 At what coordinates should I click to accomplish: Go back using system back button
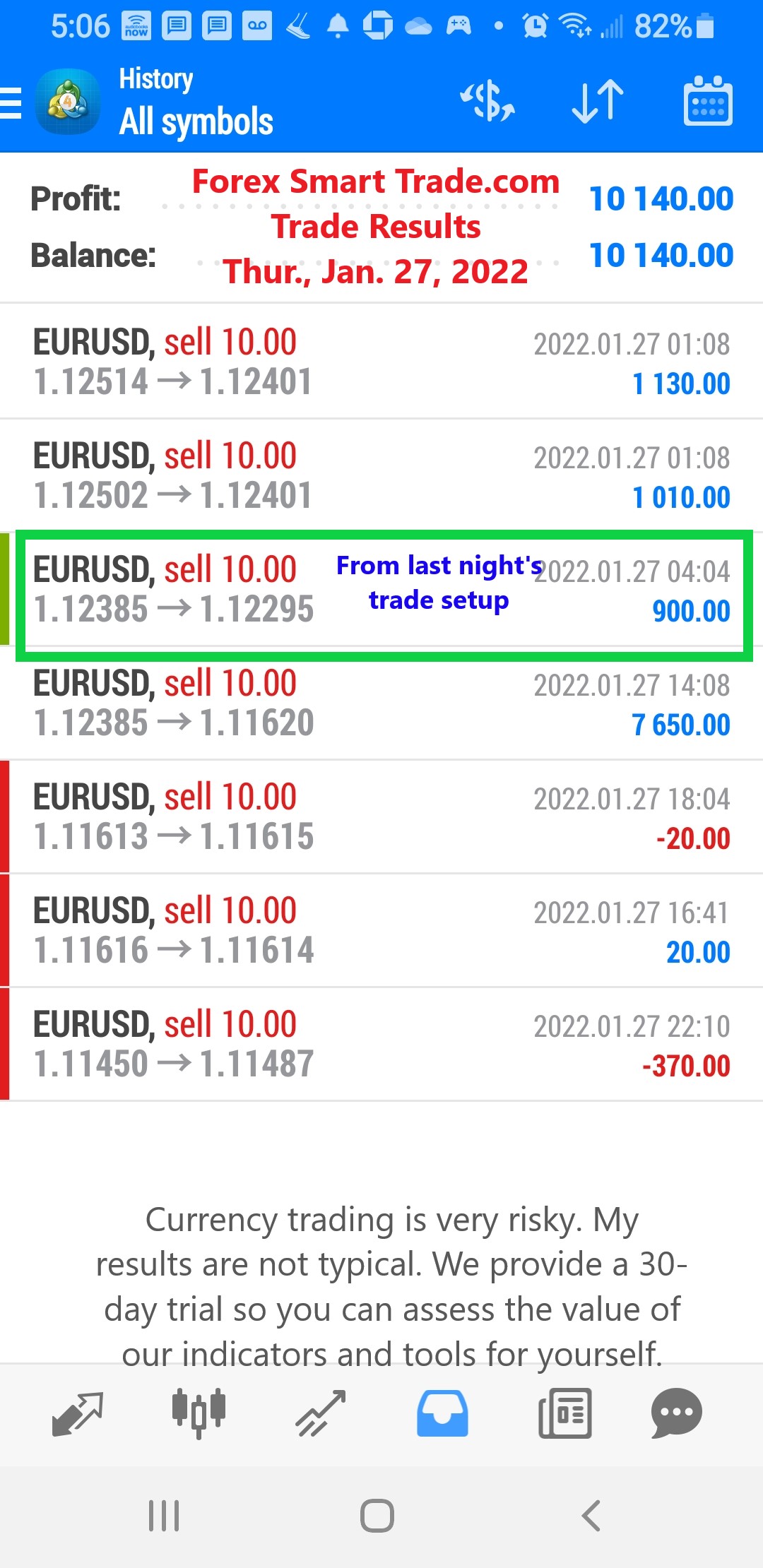[591, 1516]
